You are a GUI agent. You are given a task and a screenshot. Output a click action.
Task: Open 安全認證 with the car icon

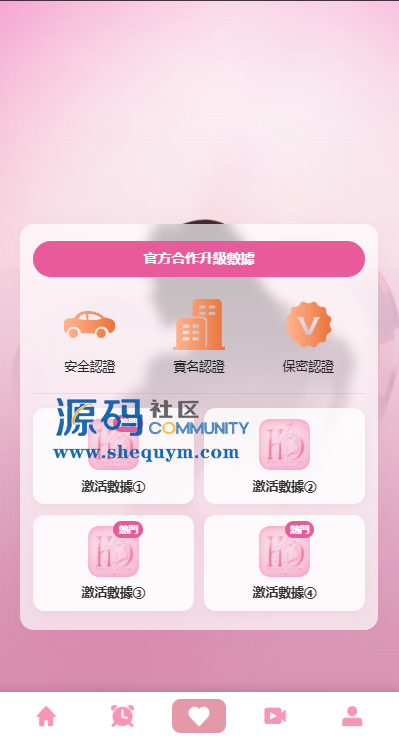pos(90,341)
